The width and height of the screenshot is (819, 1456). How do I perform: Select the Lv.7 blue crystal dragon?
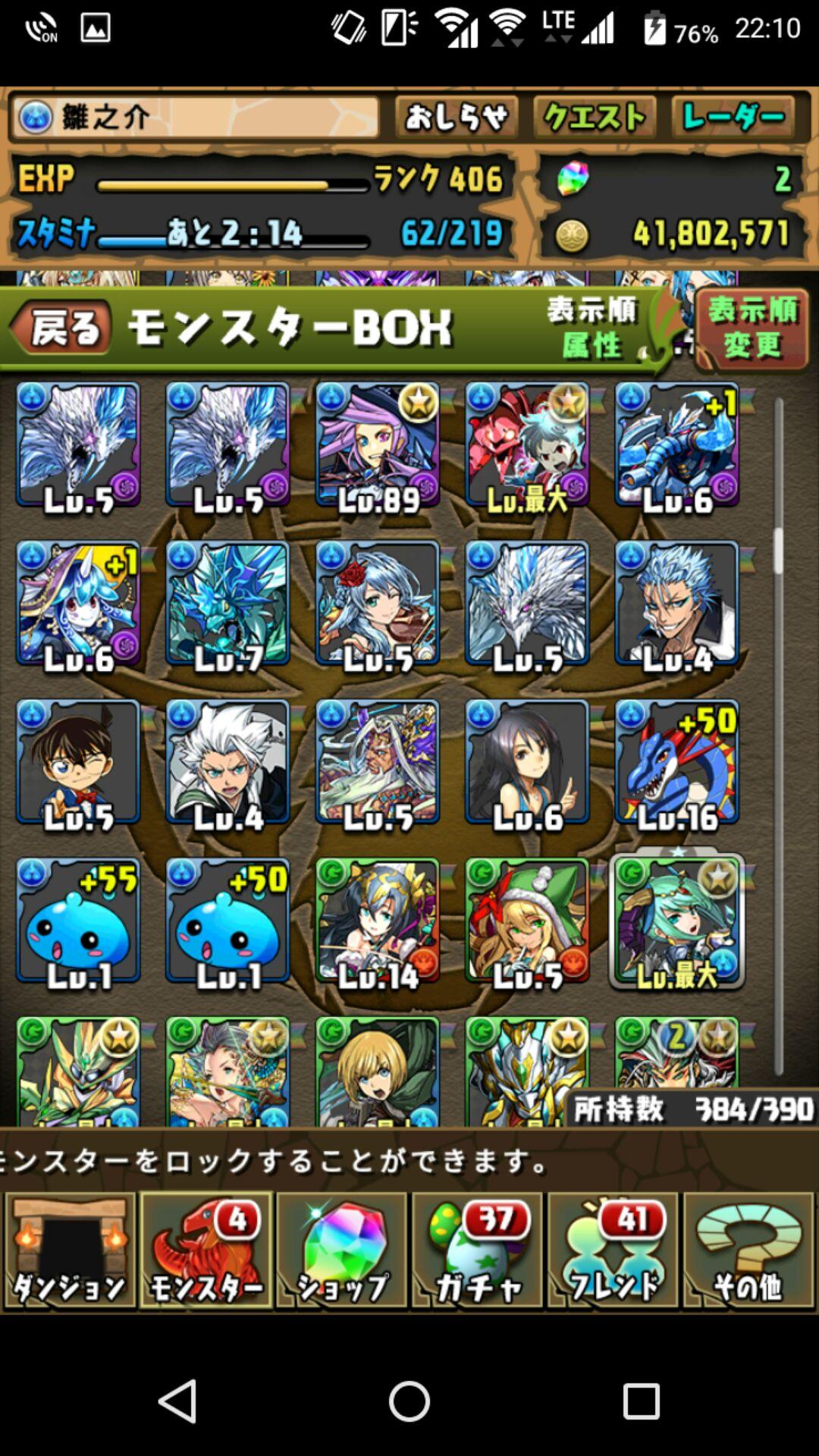(x=227, y=604)
